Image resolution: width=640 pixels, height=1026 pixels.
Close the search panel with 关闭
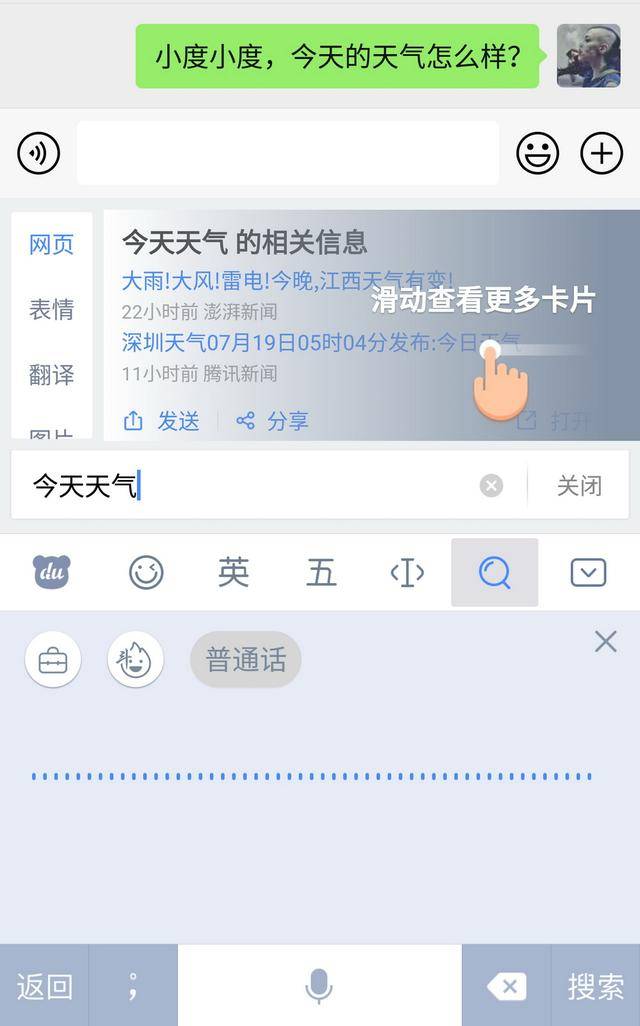(x=579, y=486)
